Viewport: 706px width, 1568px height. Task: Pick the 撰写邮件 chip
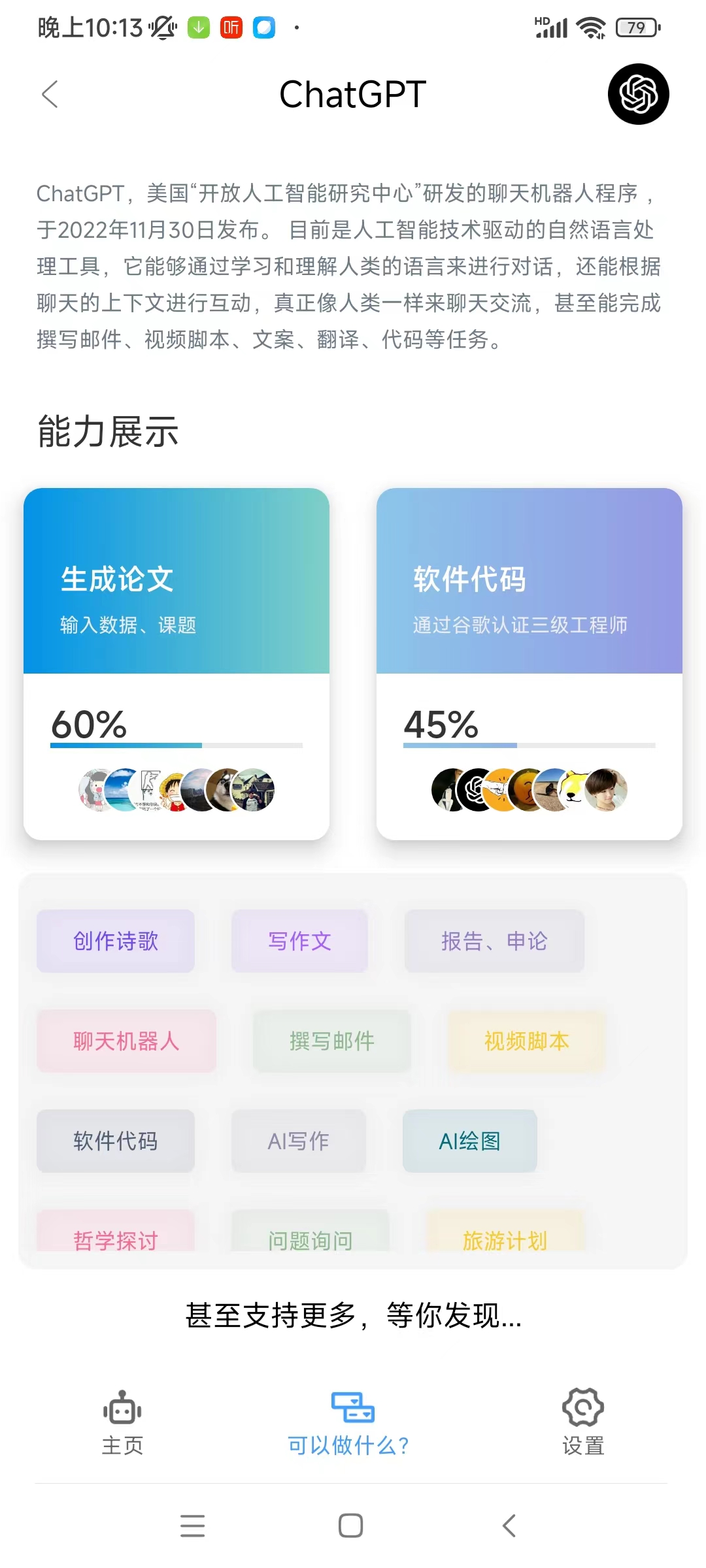coord(332,1041)
